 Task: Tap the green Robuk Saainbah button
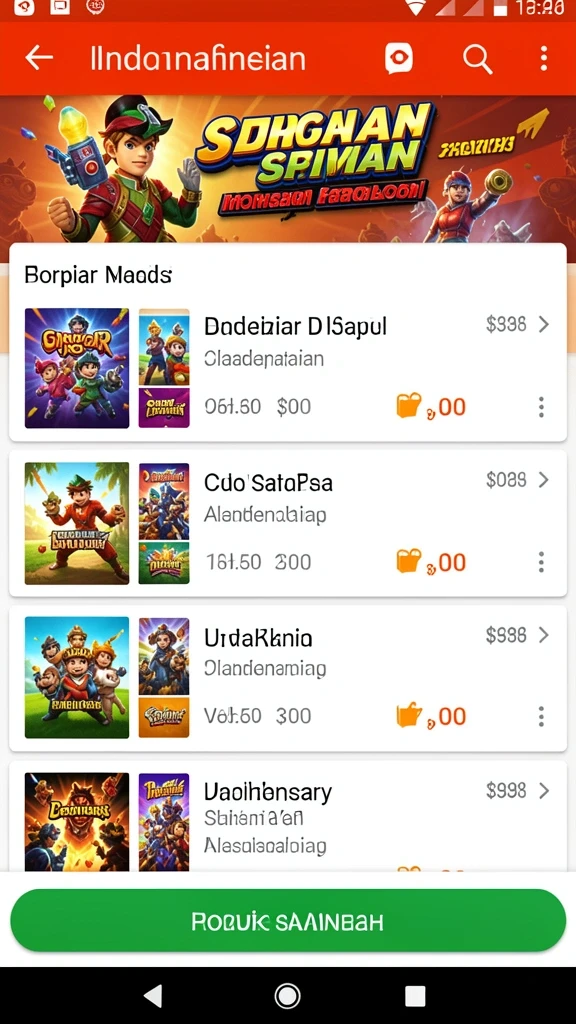[x=288, y=921]
